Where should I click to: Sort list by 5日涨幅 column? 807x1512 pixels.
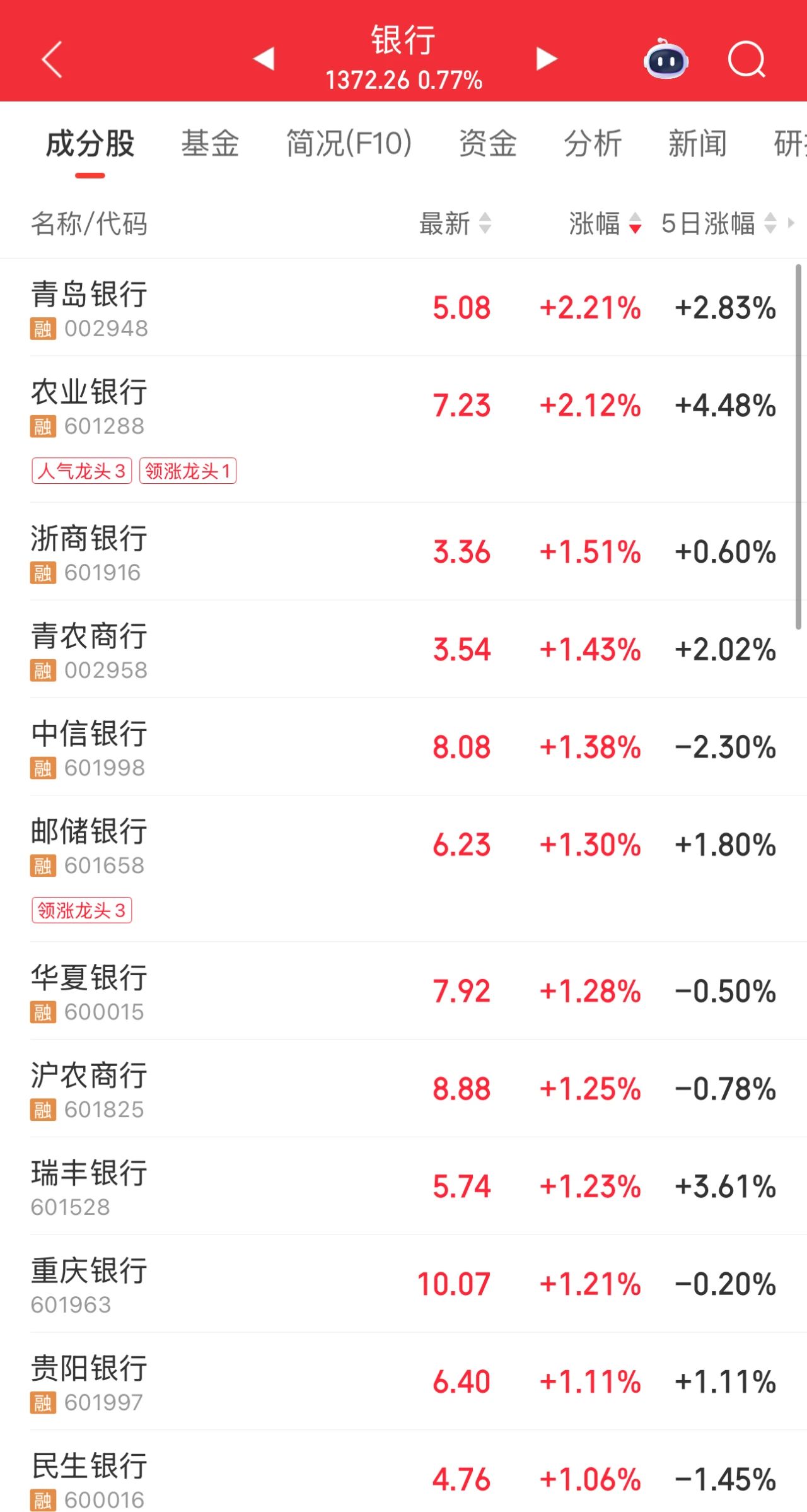(719, 223)
